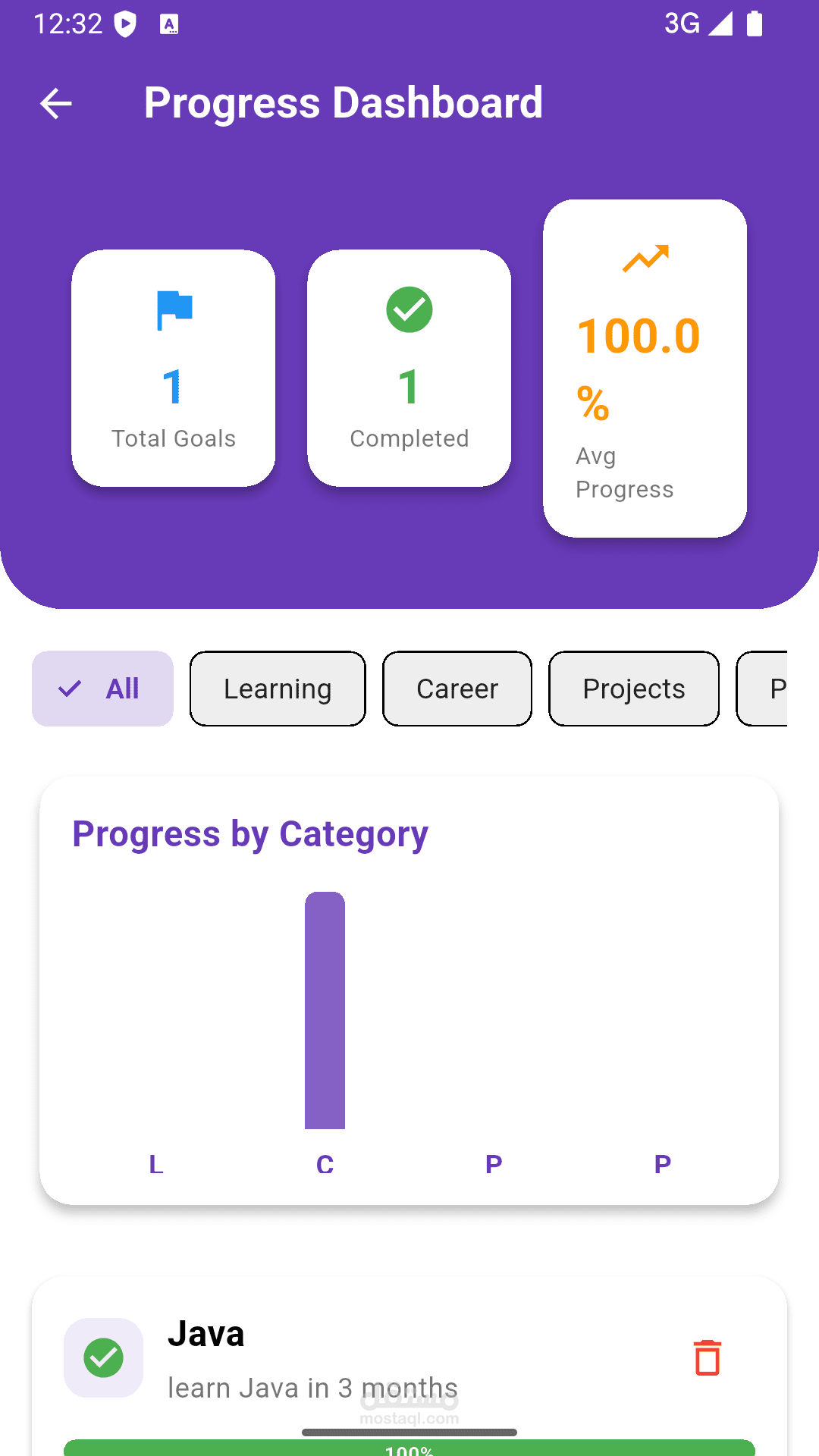Filter goals by Career
Viewport: 819px width, 1456px height.
point(457,689)
